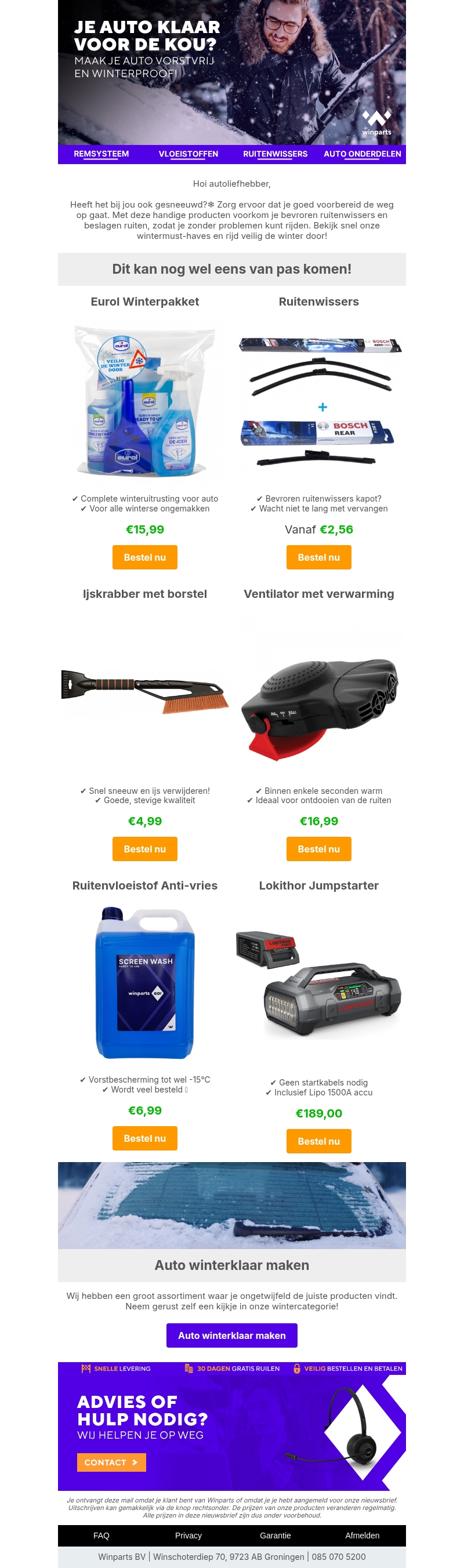464x1568 pixels.
Task: Order Ruitenvloeistof Anti-vries via Bestel nu
Action: [x=144, y=1138]
